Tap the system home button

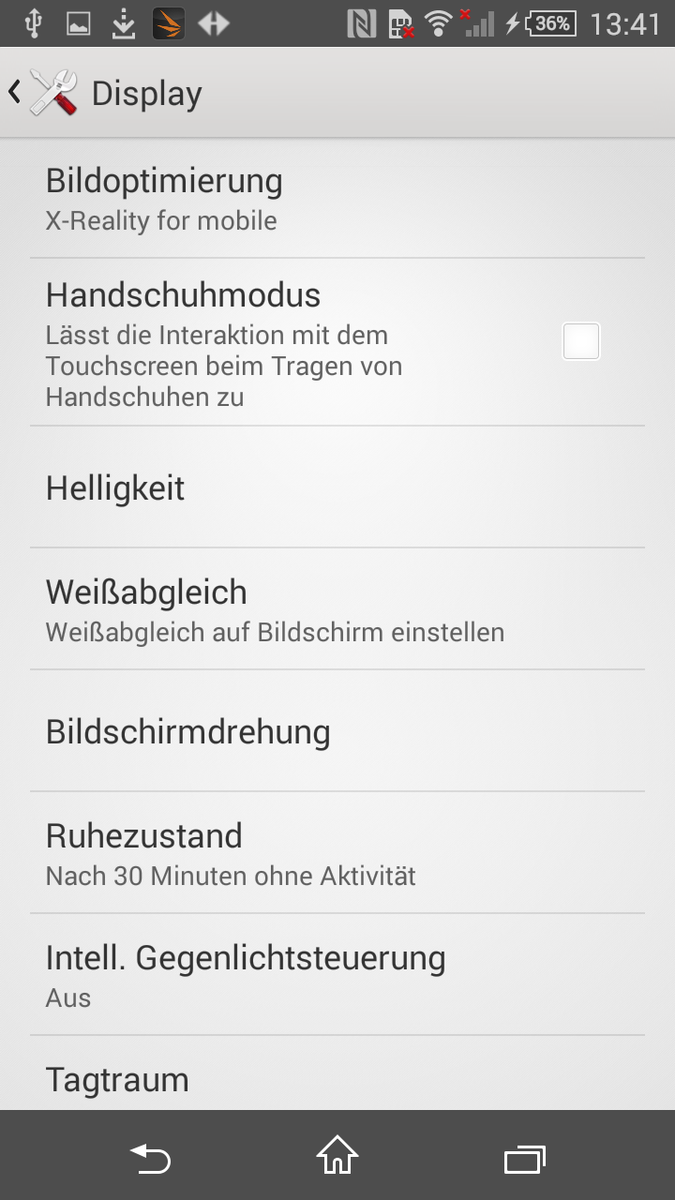[337, 1157]
